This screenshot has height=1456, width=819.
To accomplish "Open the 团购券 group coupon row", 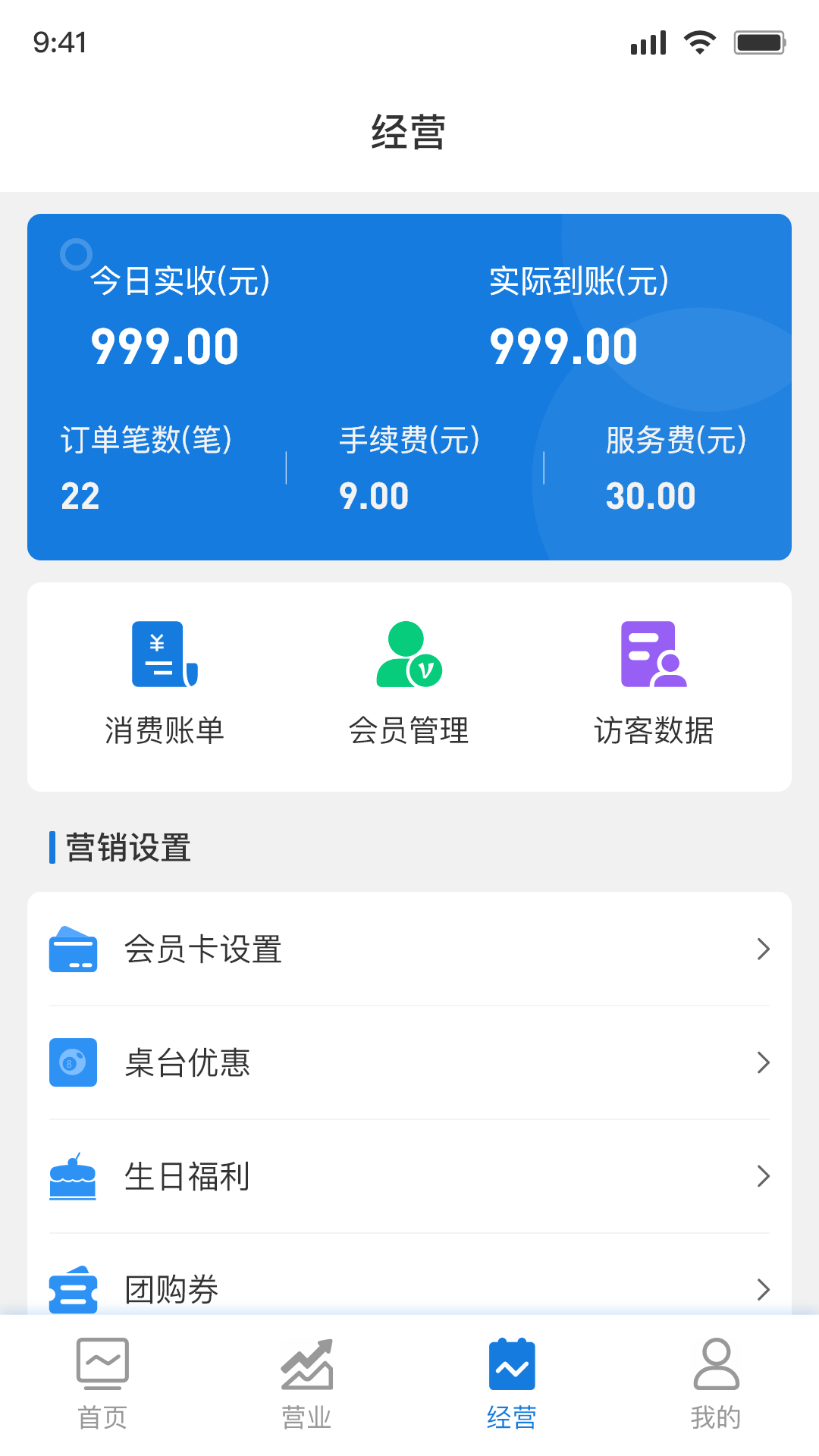I will pos(409,1289).
